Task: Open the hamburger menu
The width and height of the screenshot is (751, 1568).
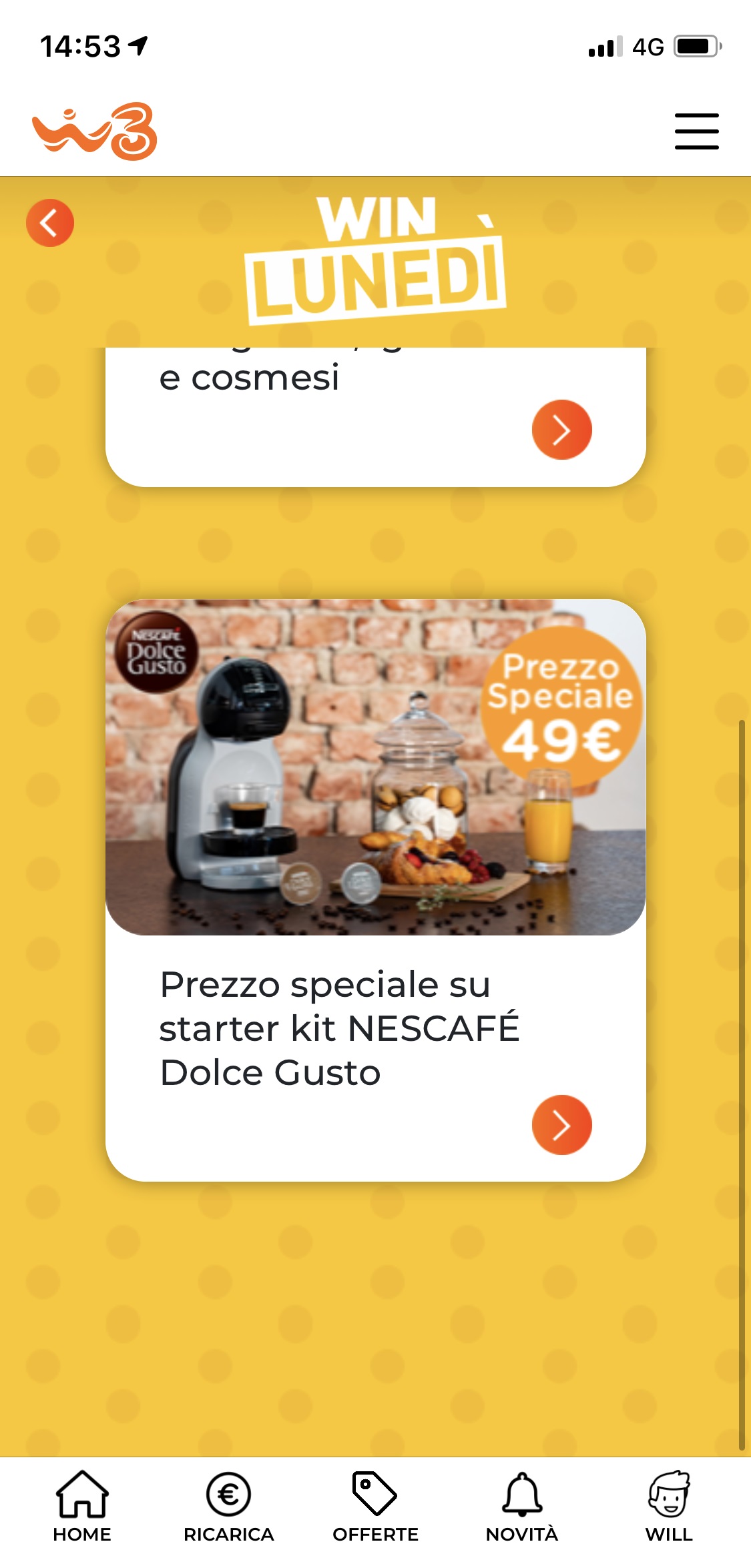Action: (696, 131)
